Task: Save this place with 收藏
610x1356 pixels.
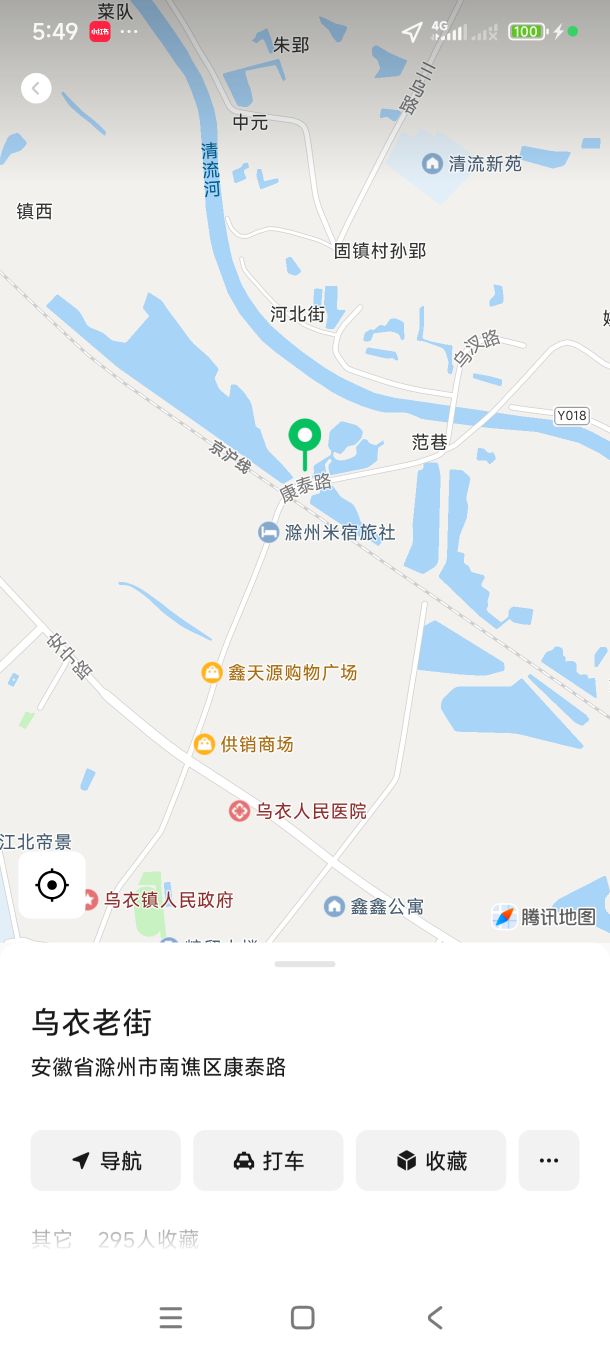Action: [x=431, y=1160]
